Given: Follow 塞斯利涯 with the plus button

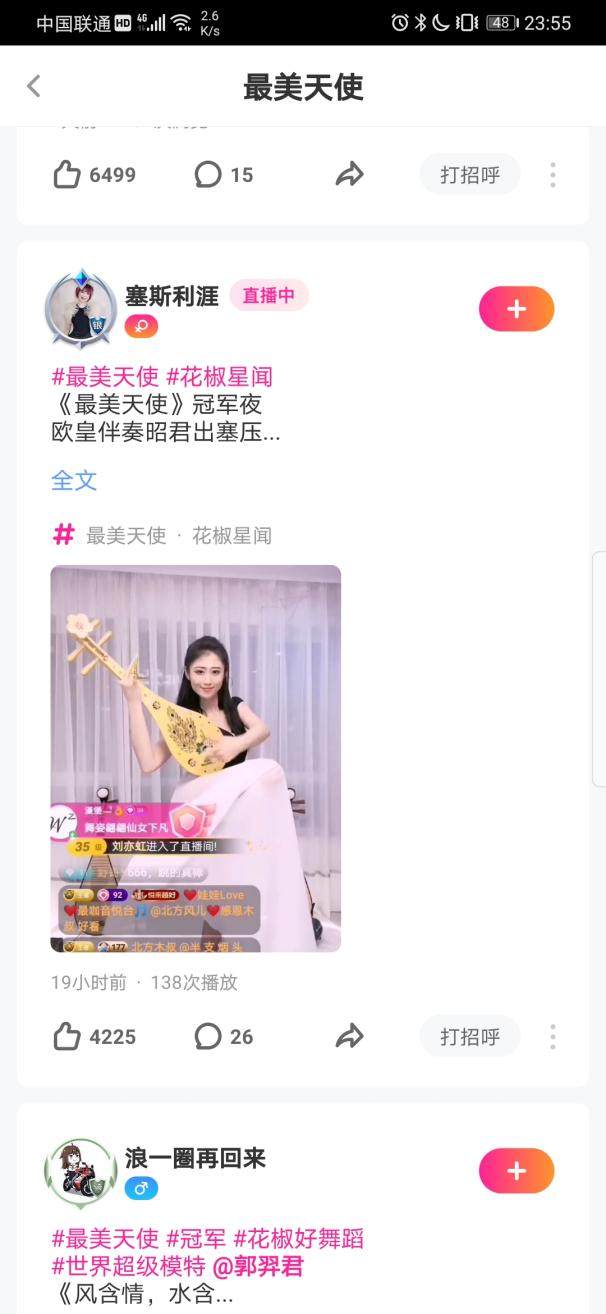Looking at the screenshot, I should [x=516, y=309].
